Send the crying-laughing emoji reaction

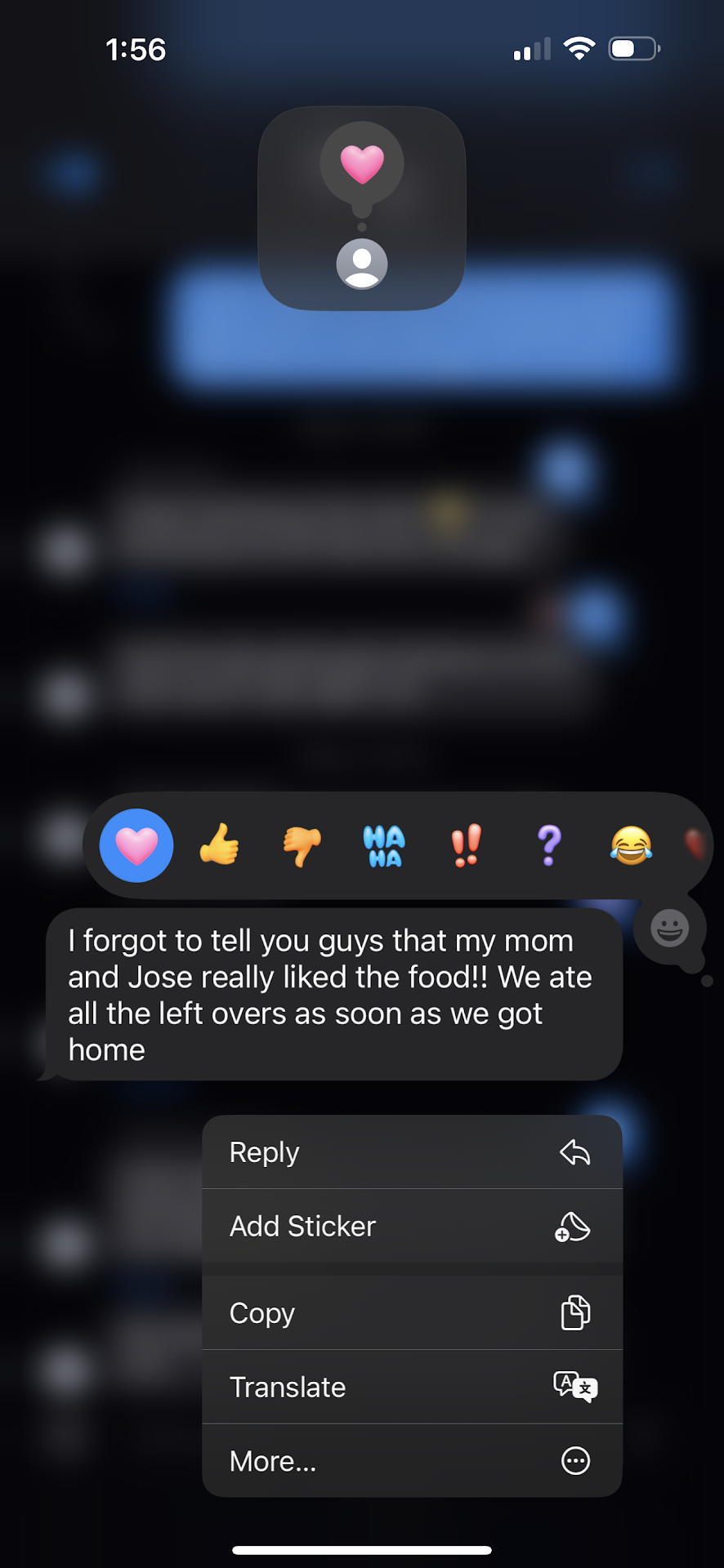631,845
